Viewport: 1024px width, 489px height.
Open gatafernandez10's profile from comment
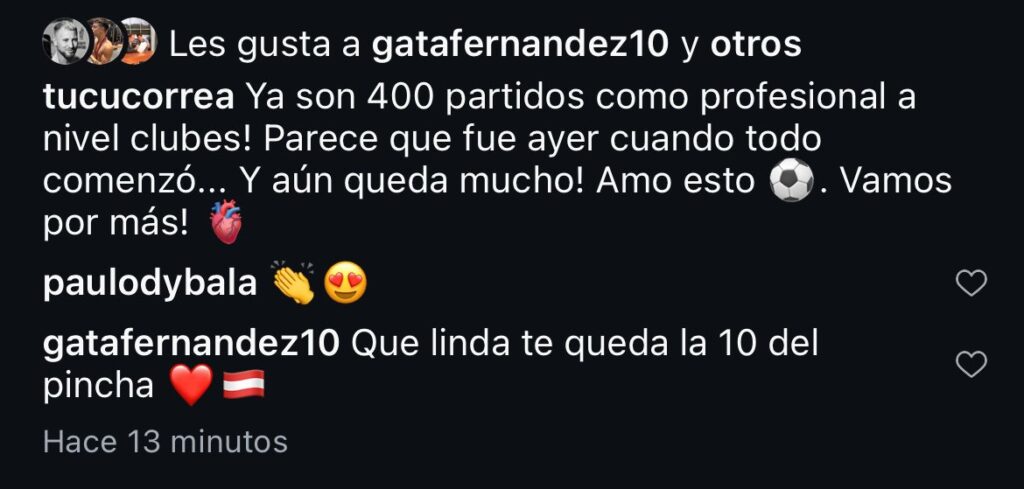(x=193, y=345)
